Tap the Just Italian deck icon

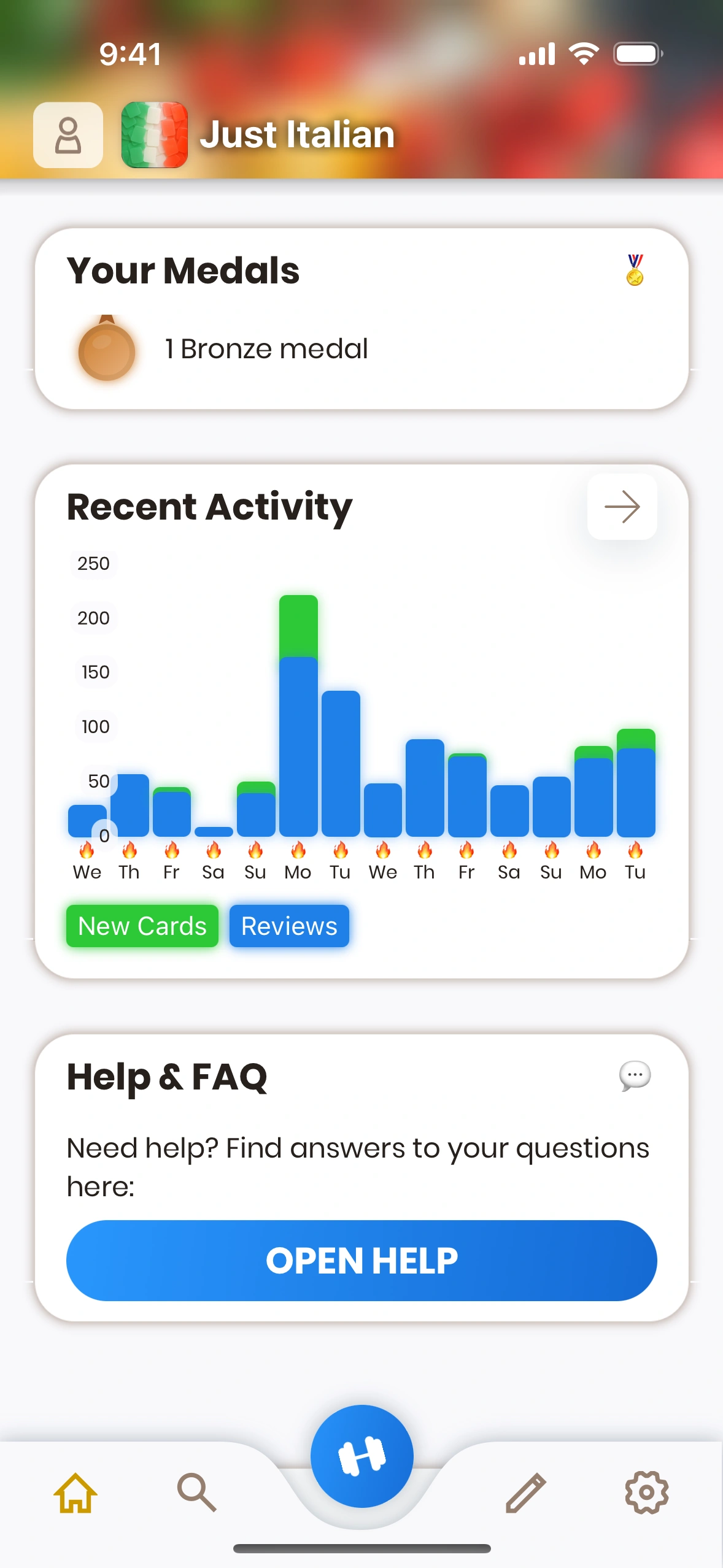coord(155,135)
